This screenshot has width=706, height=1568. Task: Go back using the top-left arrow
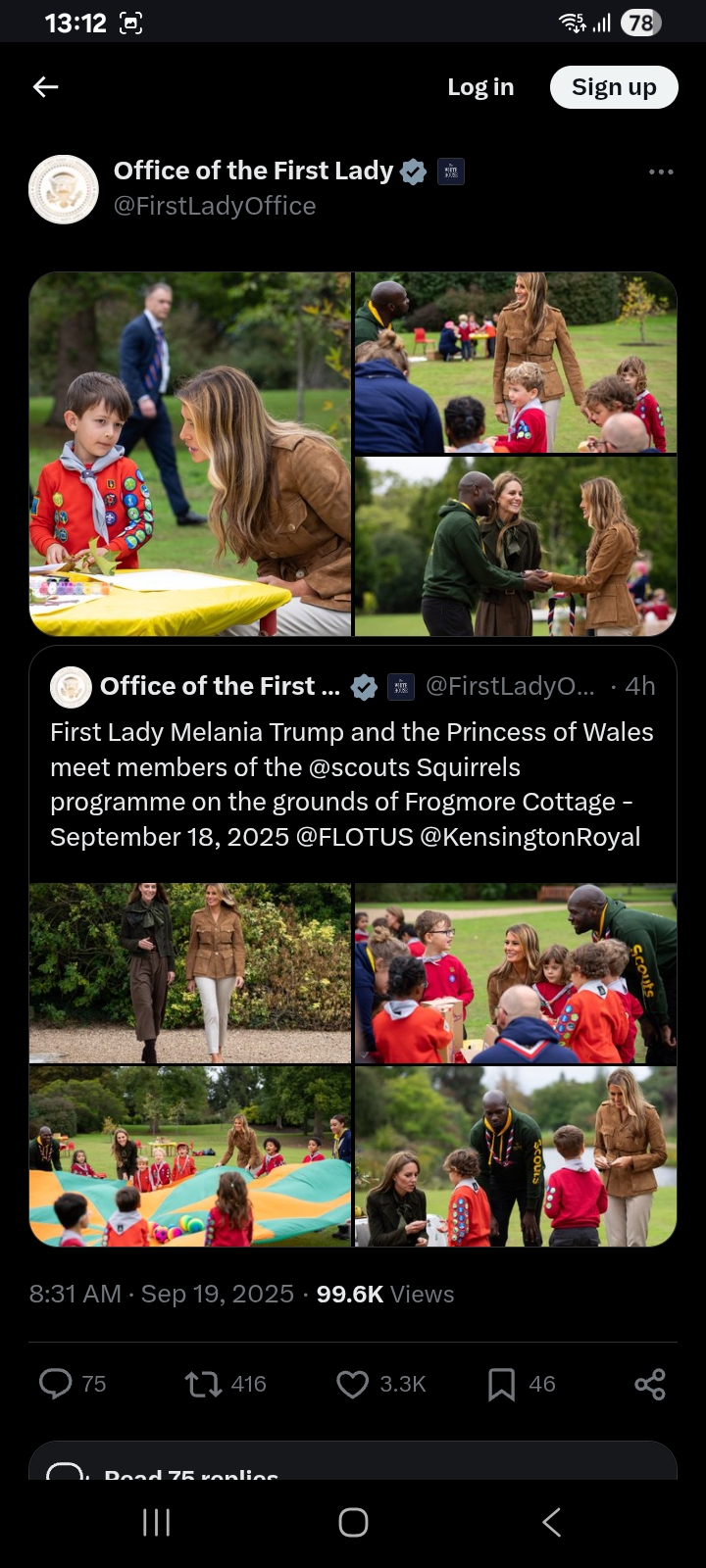pos(46,87)
